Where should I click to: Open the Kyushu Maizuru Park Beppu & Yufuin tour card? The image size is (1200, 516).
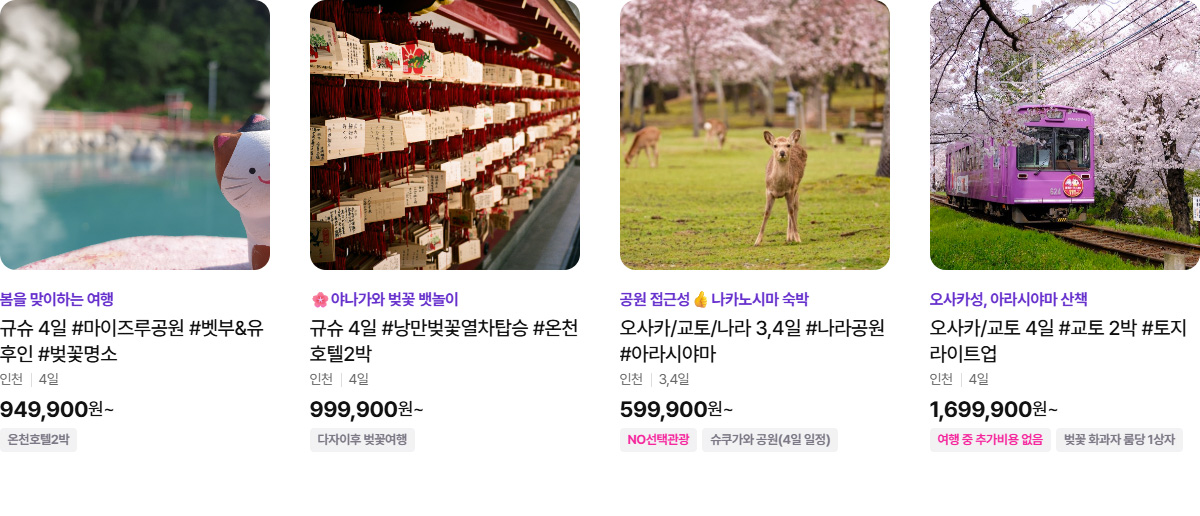132,341
